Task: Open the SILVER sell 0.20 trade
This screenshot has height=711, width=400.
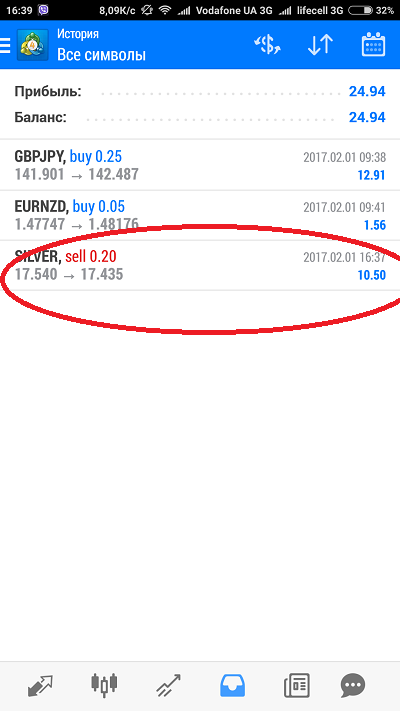Action: click(x=200, y=265)
